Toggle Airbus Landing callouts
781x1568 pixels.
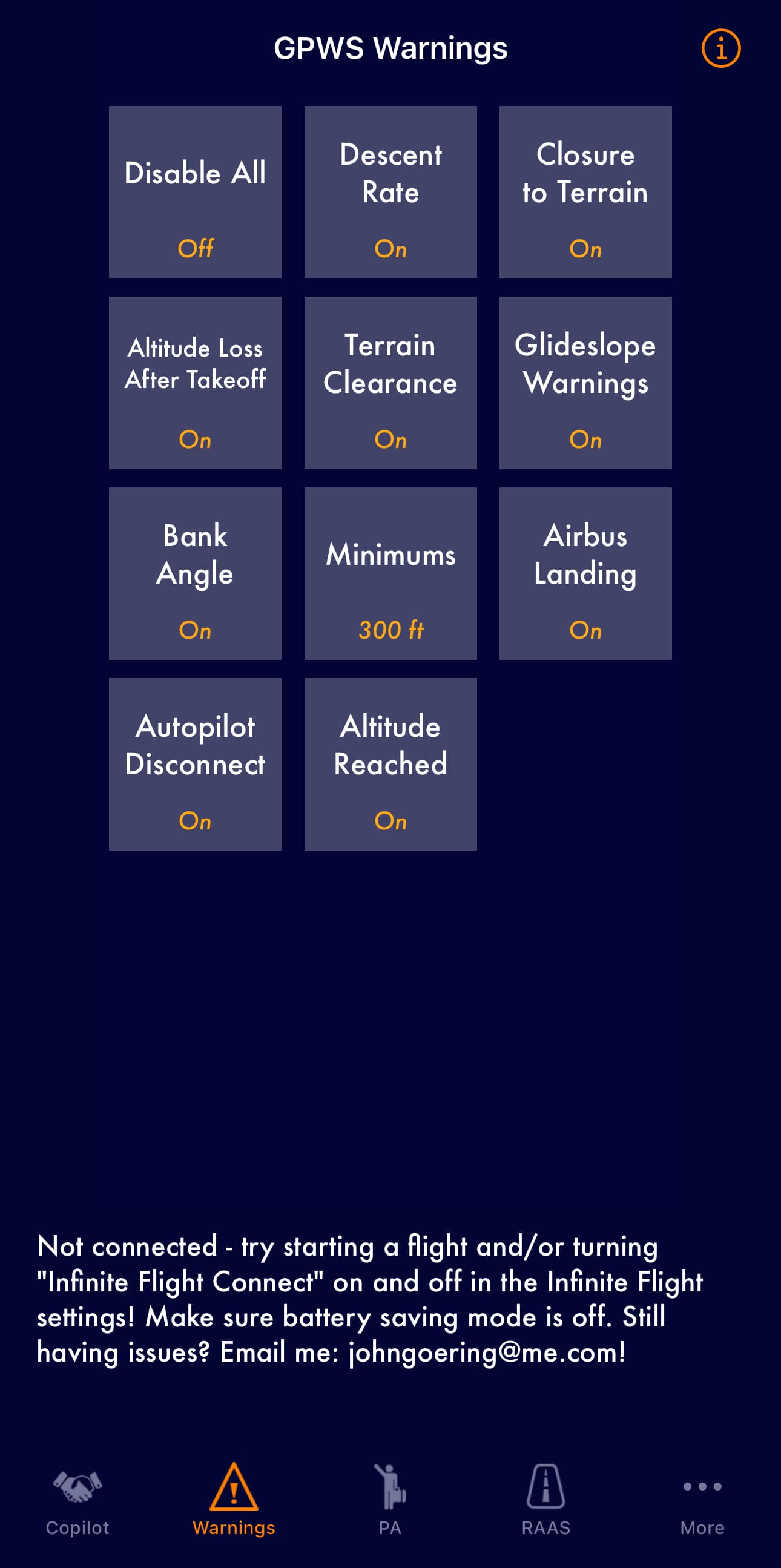pos(585,573)
